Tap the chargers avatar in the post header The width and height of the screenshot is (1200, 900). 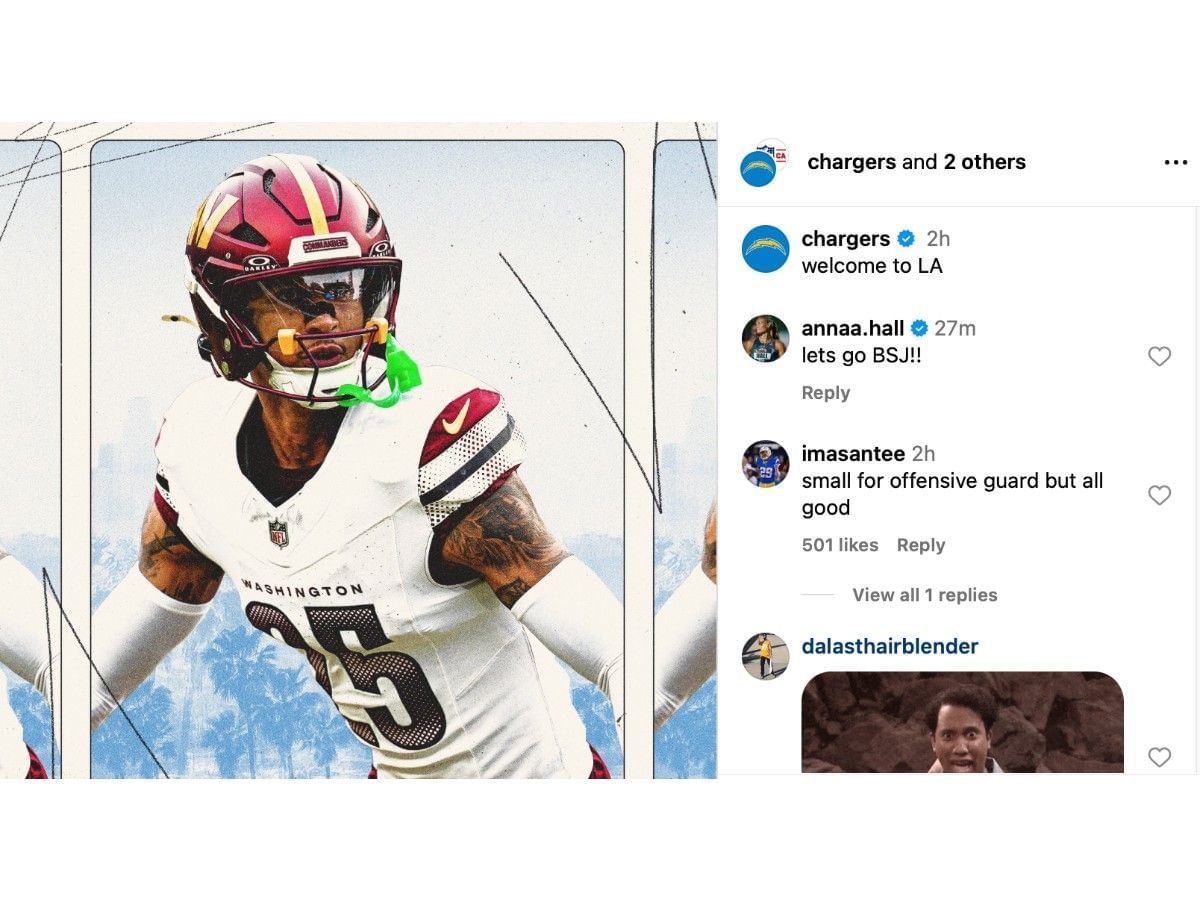coord(758,168)
